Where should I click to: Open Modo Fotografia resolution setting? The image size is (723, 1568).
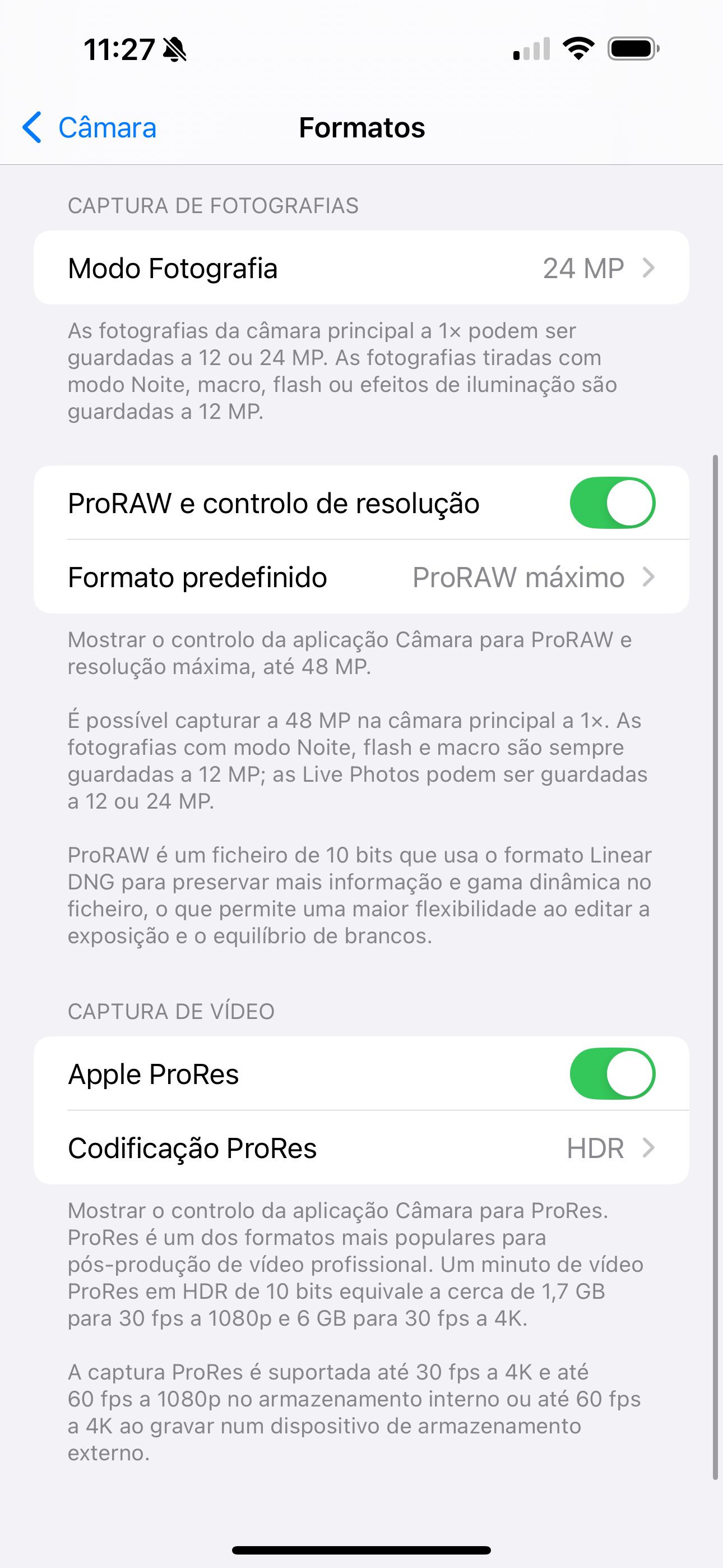click(361, 268)
